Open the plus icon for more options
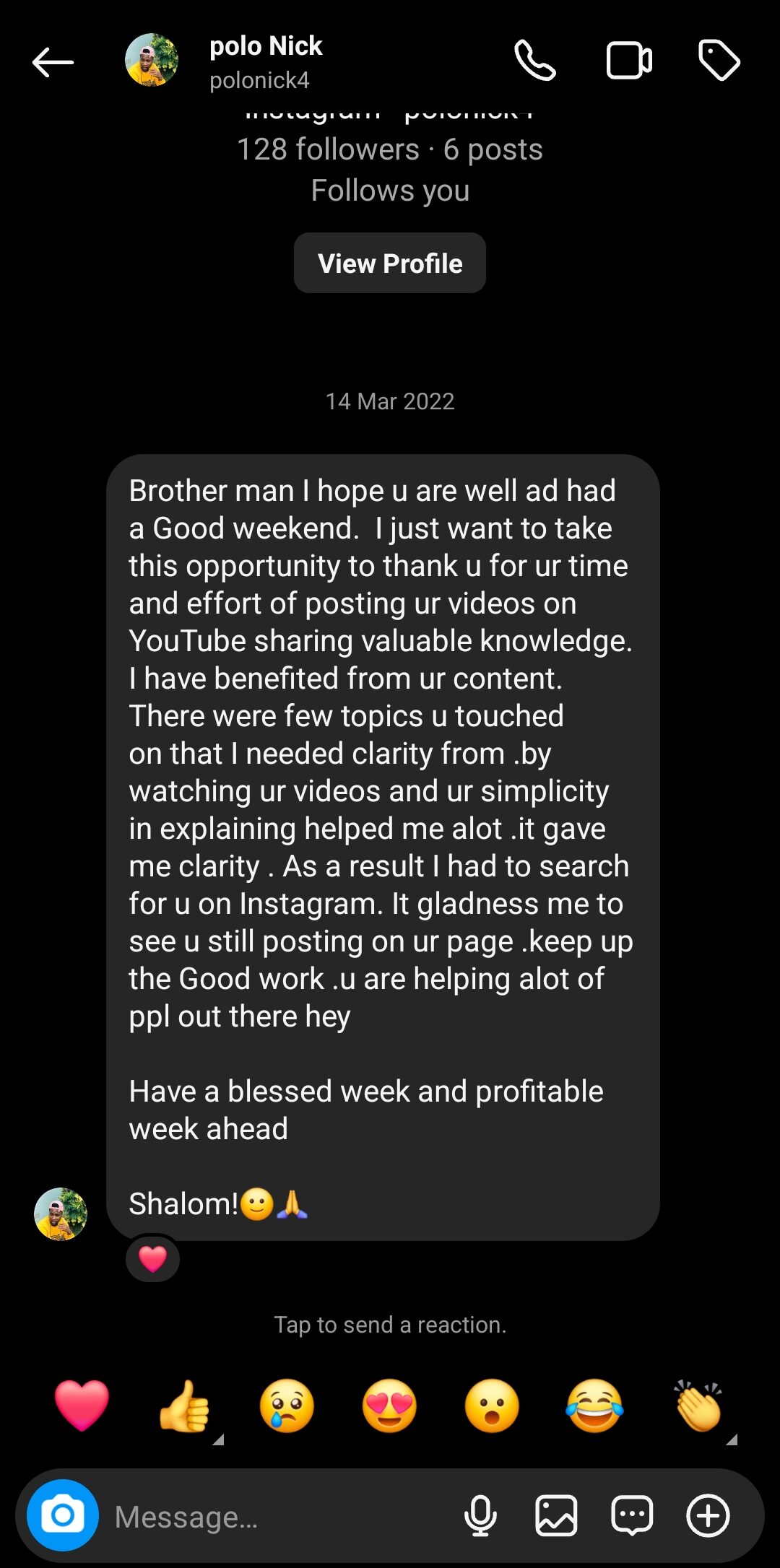This screenshot has height=1568, width=780. pyautogui.click(x=708, y=1515)
